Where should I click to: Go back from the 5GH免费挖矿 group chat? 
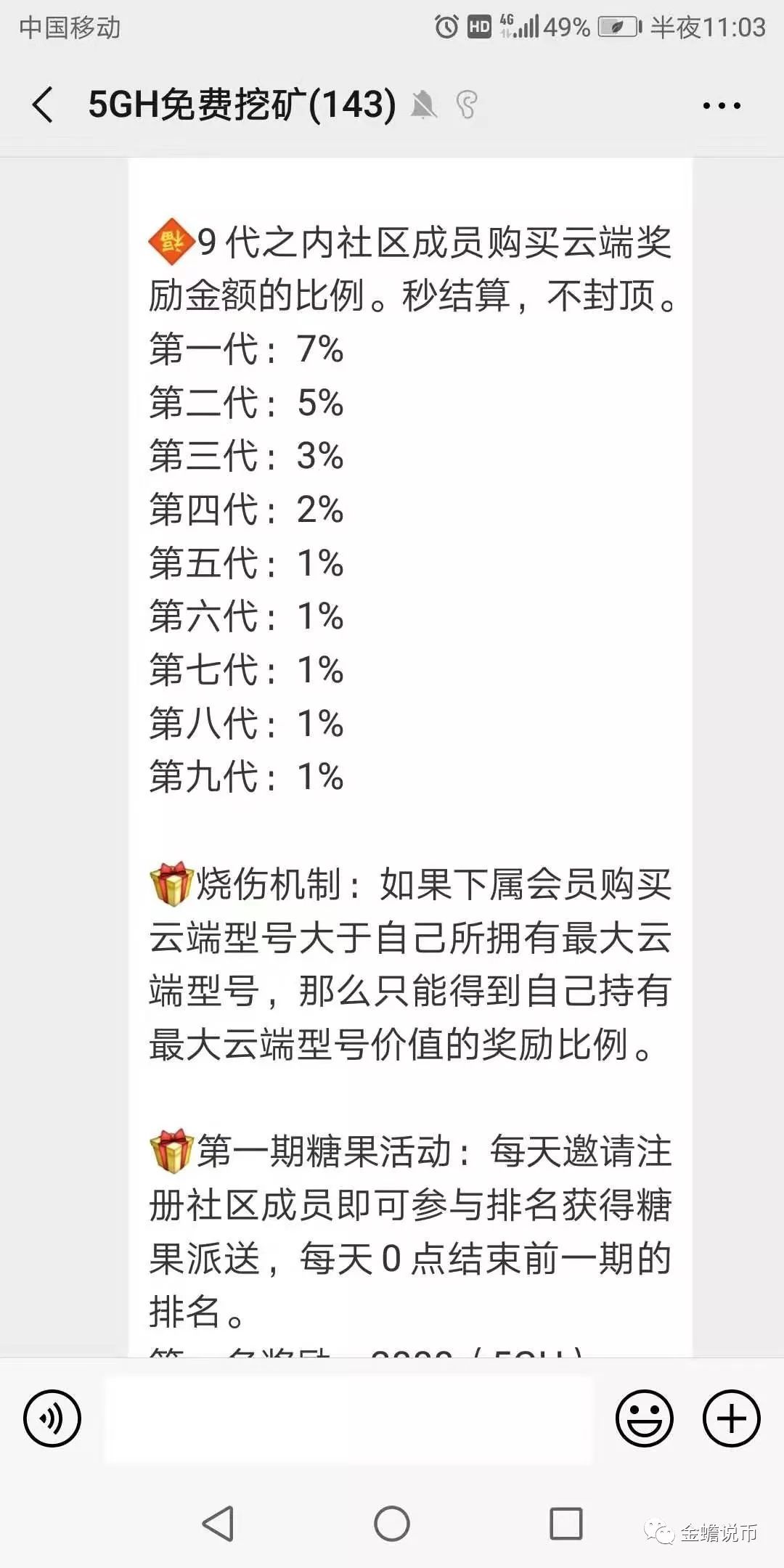(x=44, y=105)
